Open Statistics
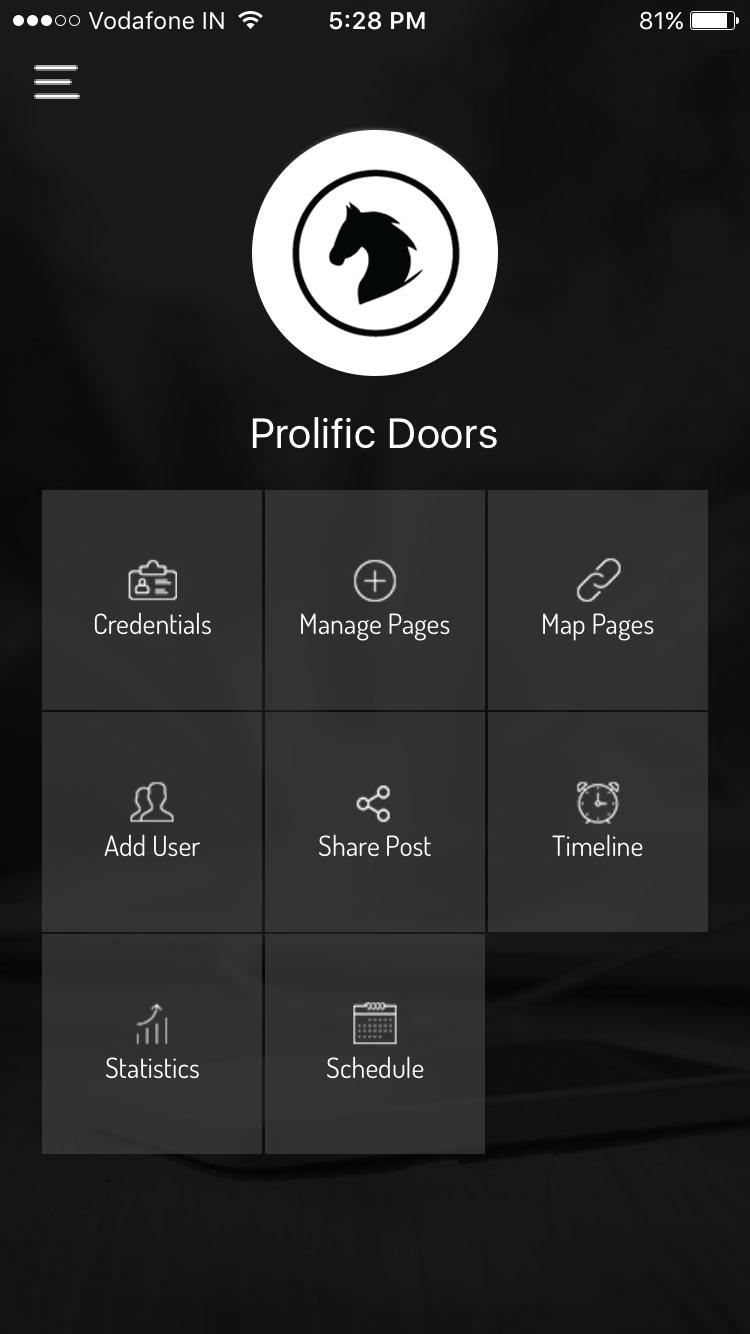This screenshot has height=1334, width=750. point(152,1044)
